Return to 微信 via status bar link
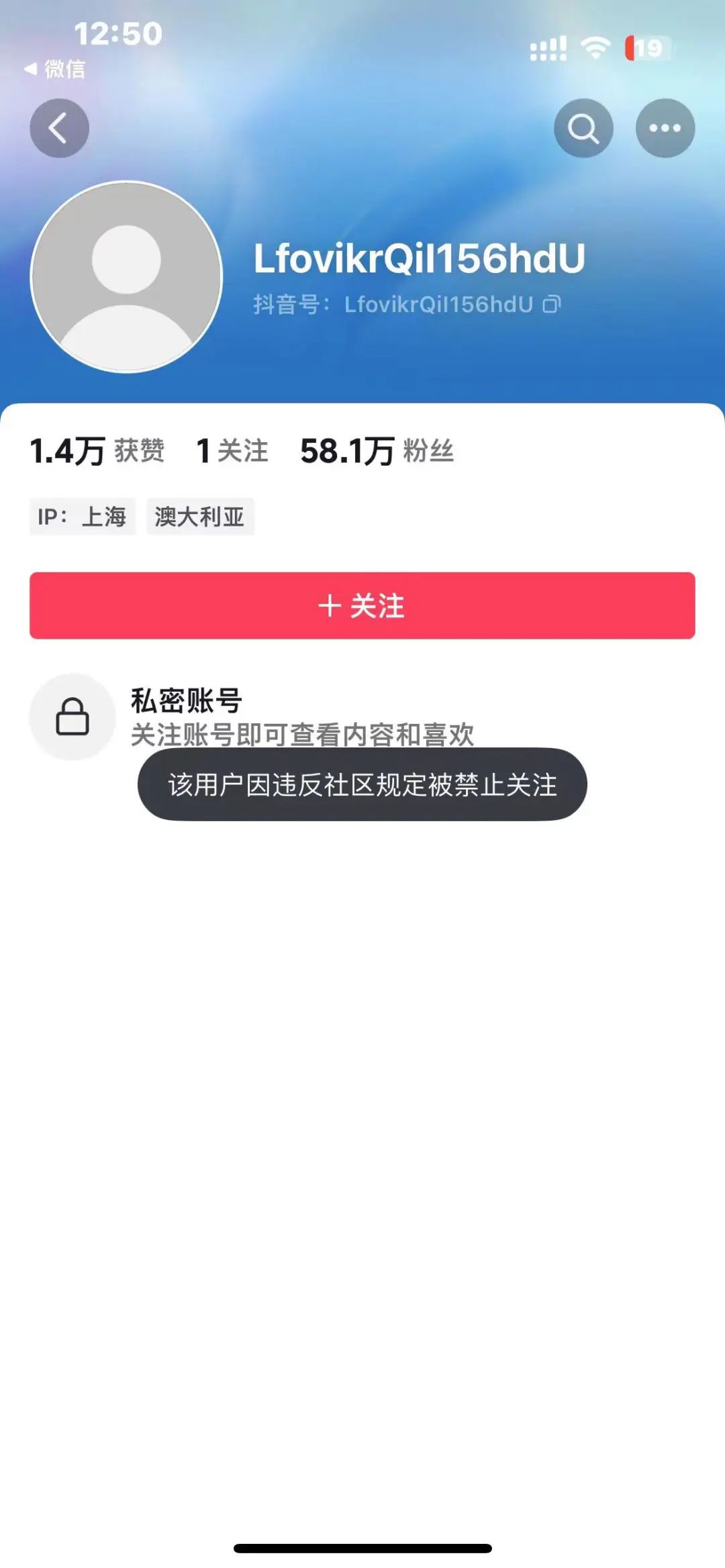Screen dimensions: 725x1568 (x=55, y=68)
